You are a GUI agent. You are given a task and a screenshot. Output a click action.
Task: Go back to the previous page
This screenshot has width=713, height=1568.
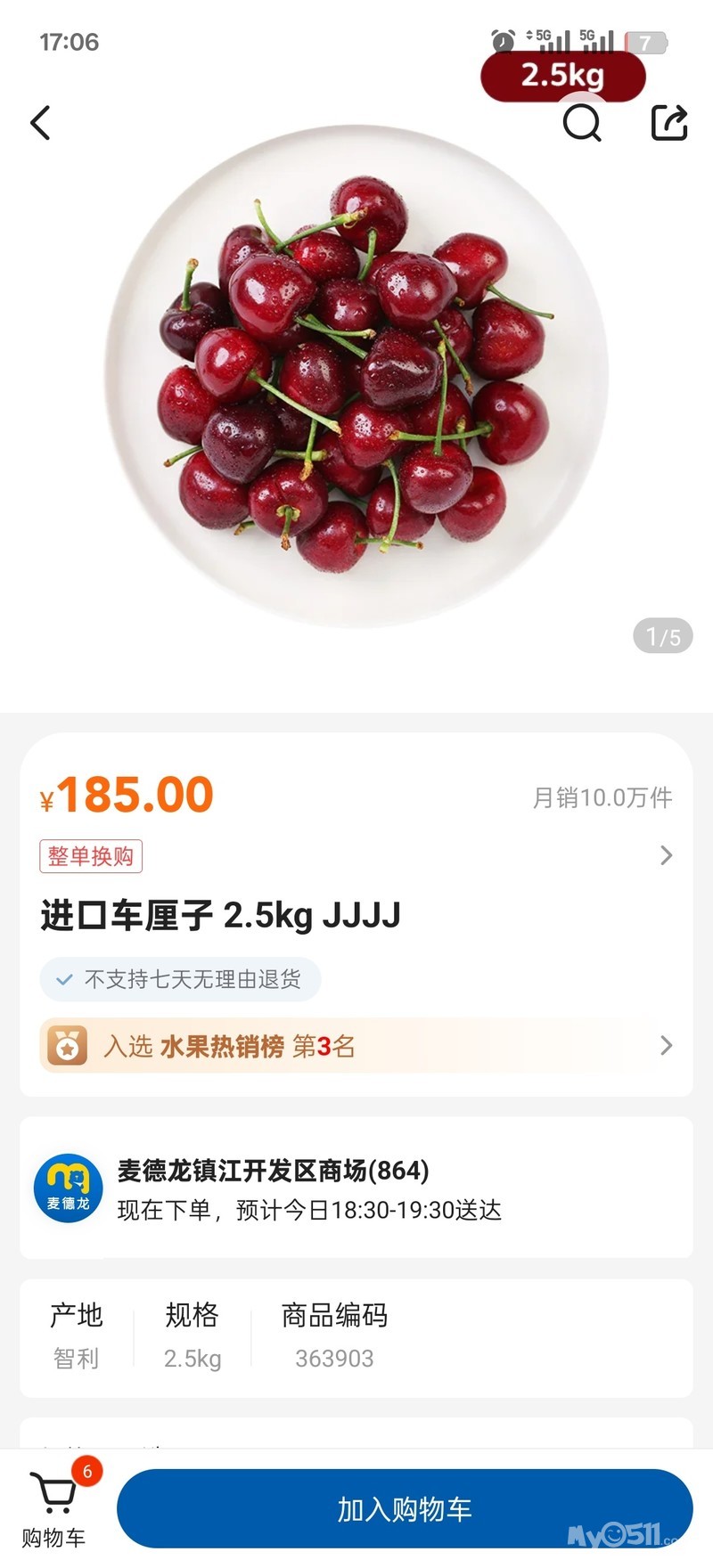click(41, 123)
